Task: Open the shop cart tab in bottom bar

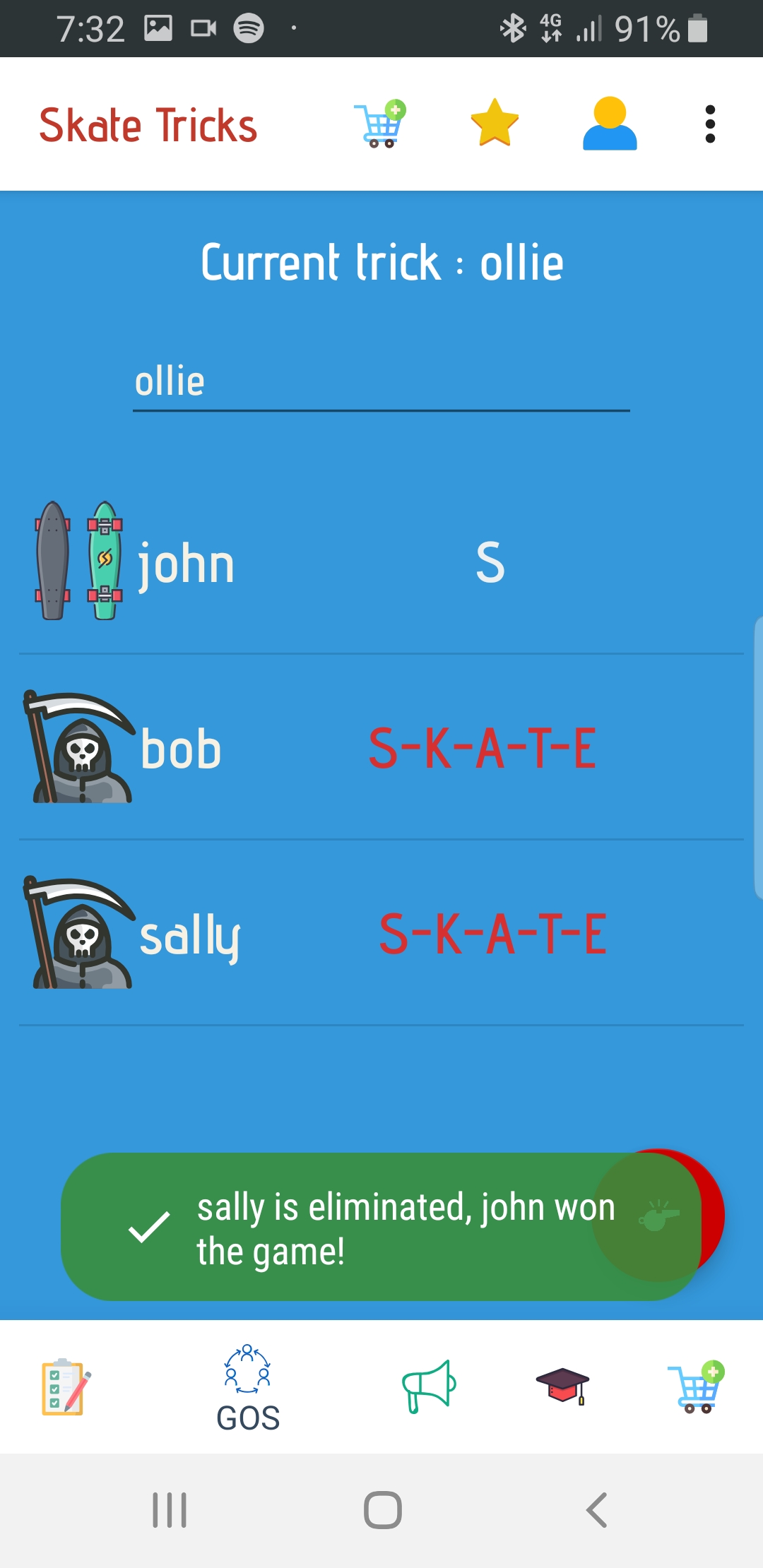Action: (696, 1386)
